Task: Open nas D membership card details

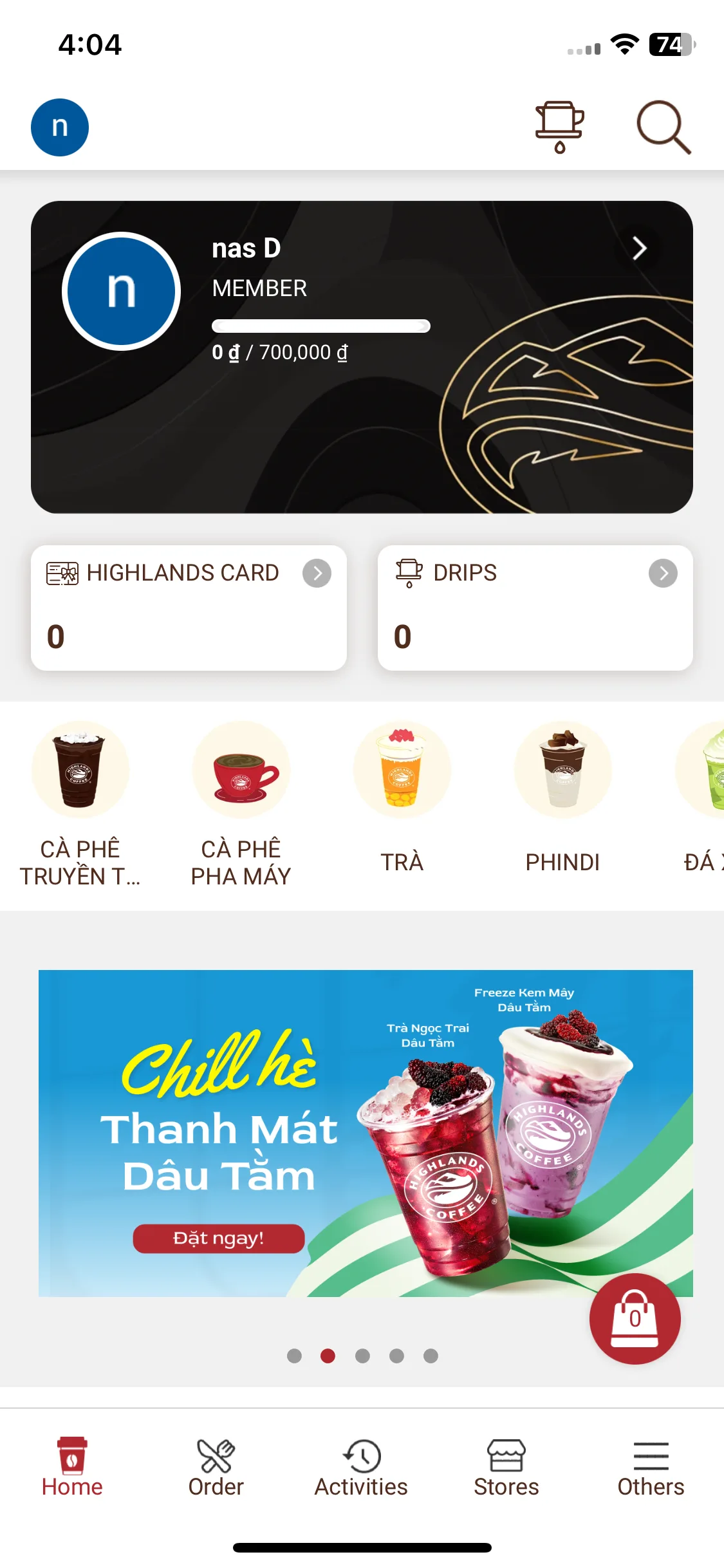Action: 638,248
